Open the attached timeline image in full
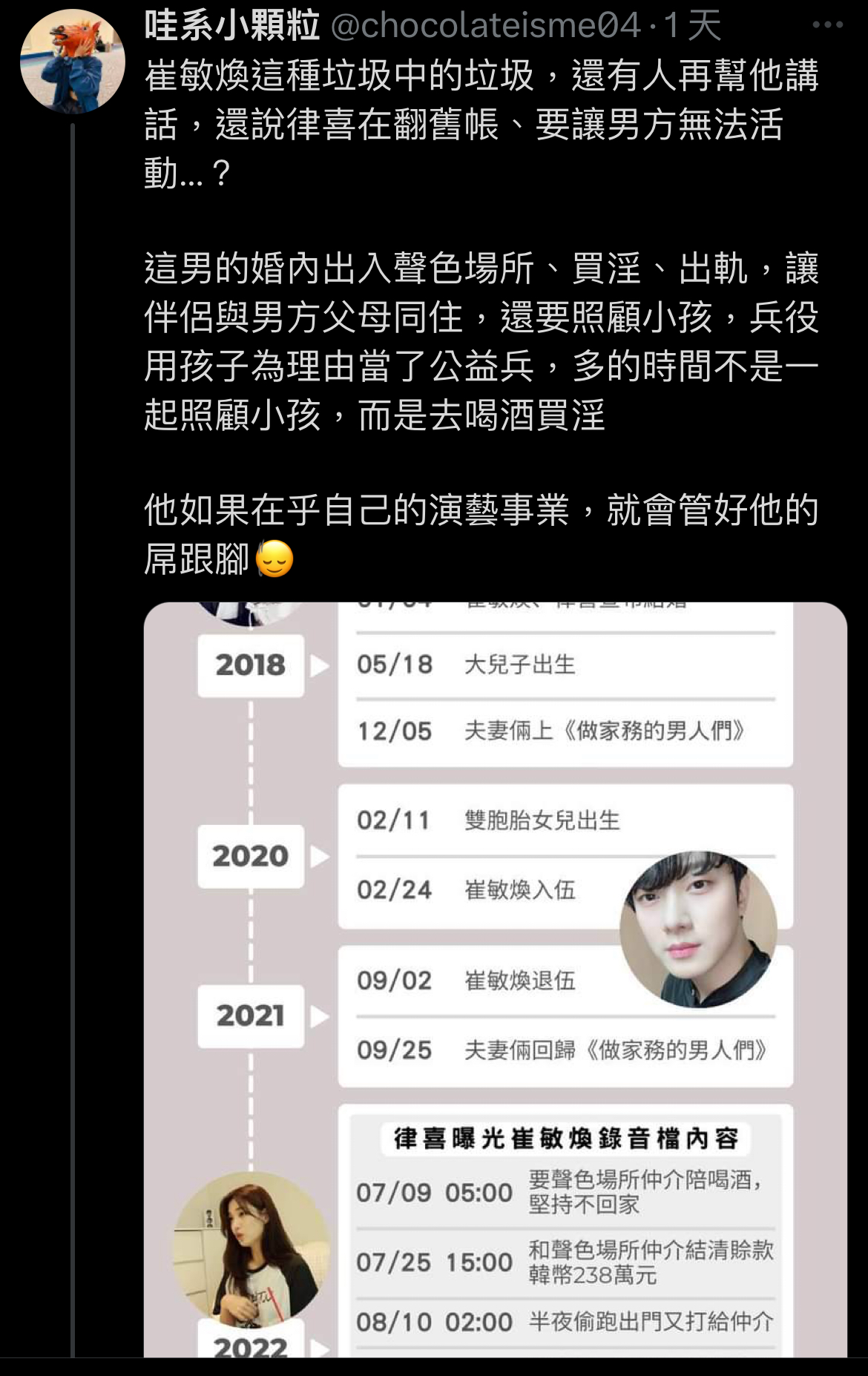Viewport: 868px width, 1376px height. pos(495,979)
